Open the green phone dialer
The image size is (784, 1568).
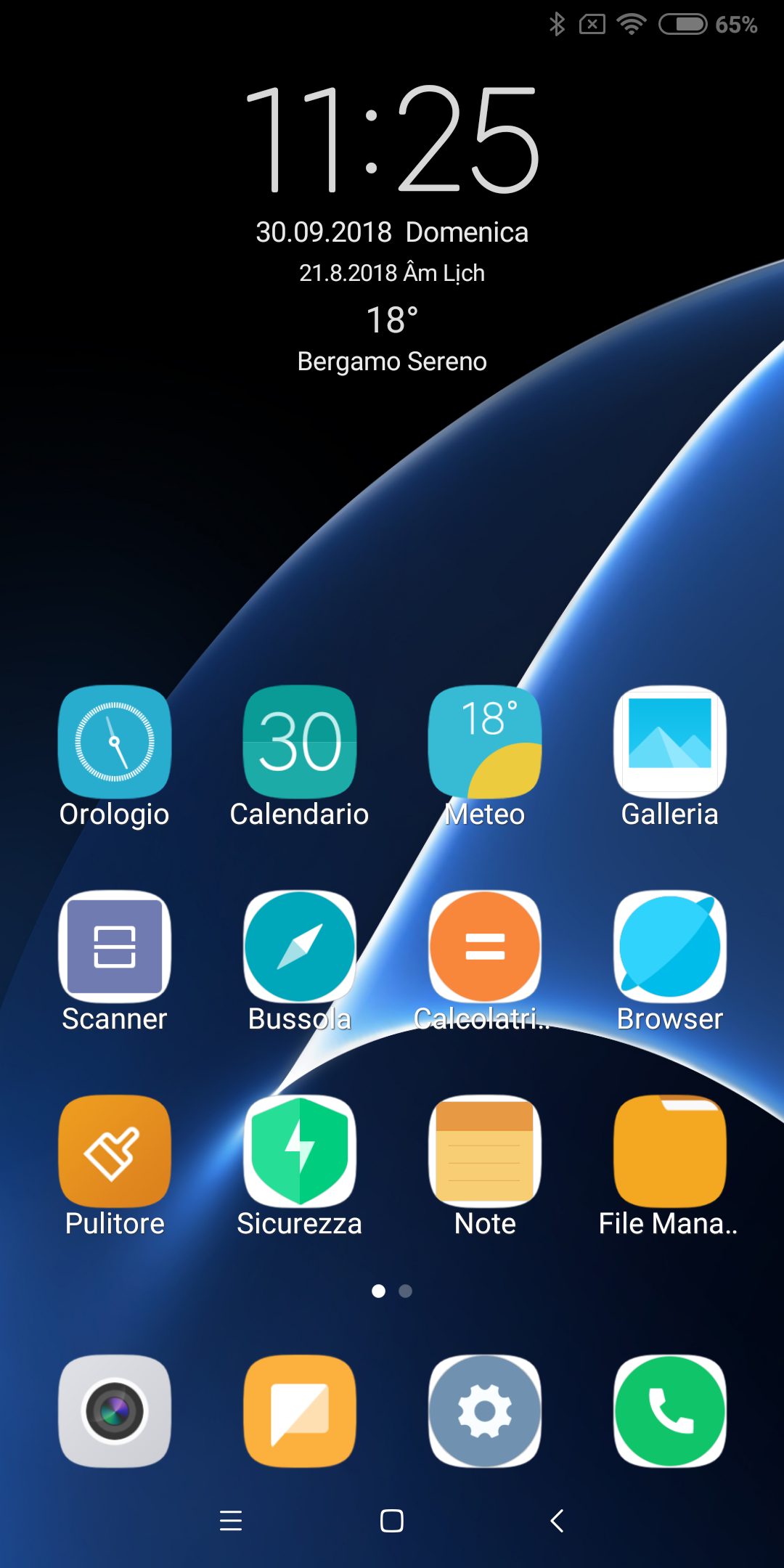(670, 1411)
